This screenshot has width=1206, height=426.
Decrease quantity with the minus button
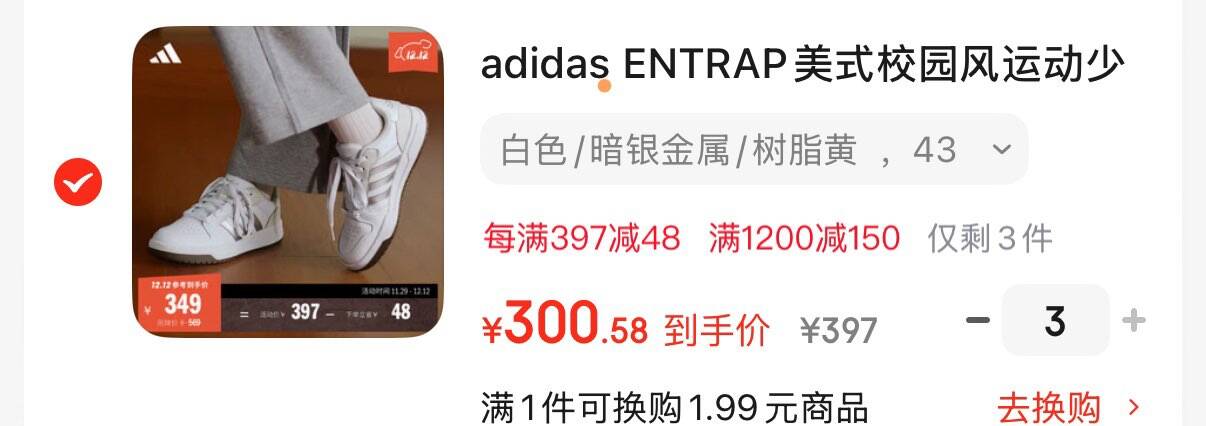pos(977,321)
